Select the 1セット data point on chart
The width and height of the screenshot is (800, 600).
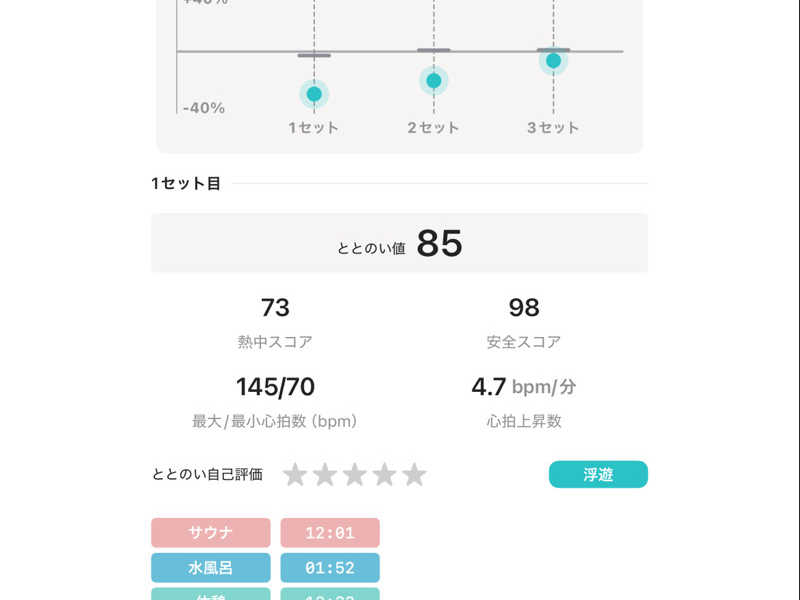point(314,94)
